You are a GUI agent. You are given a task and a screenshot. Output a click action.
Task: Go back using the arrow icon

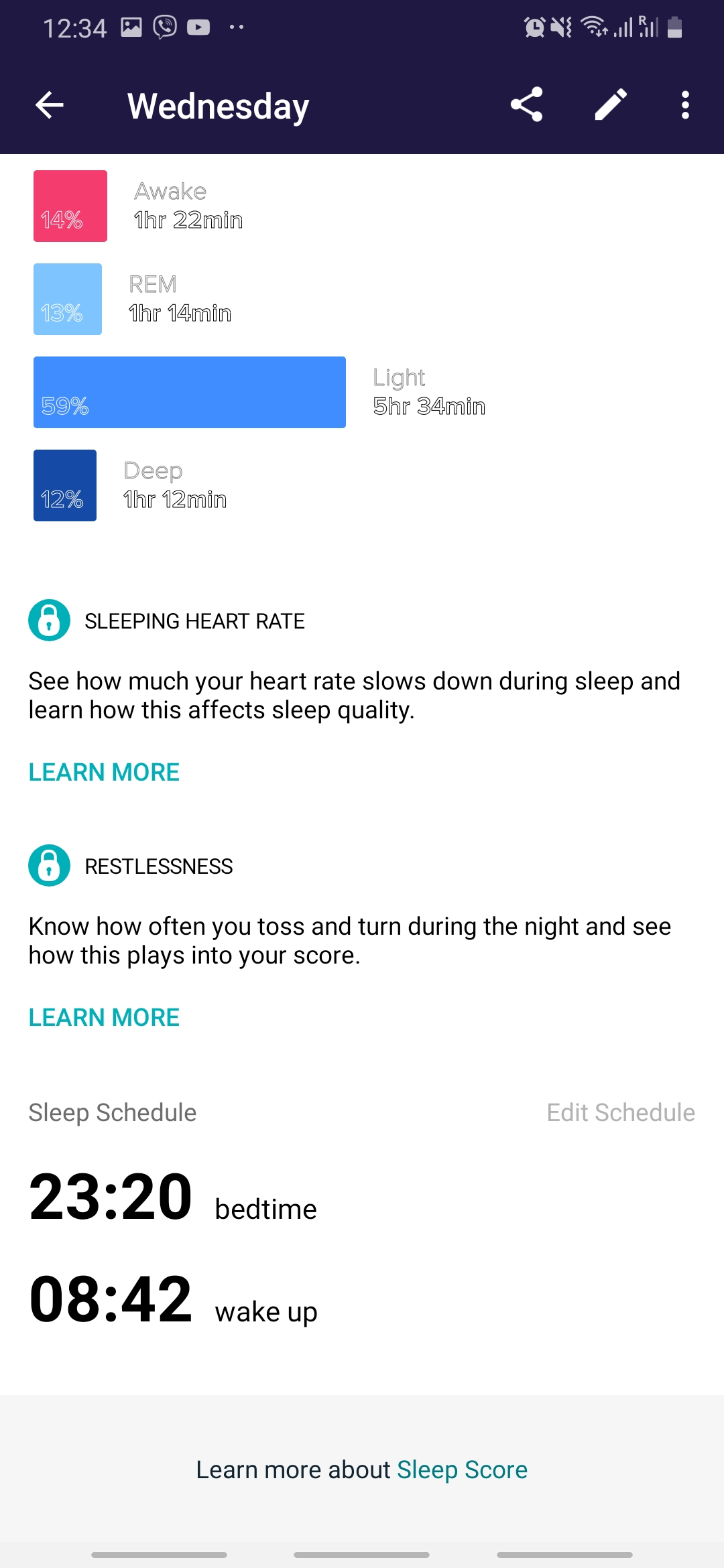pos(50,105)
